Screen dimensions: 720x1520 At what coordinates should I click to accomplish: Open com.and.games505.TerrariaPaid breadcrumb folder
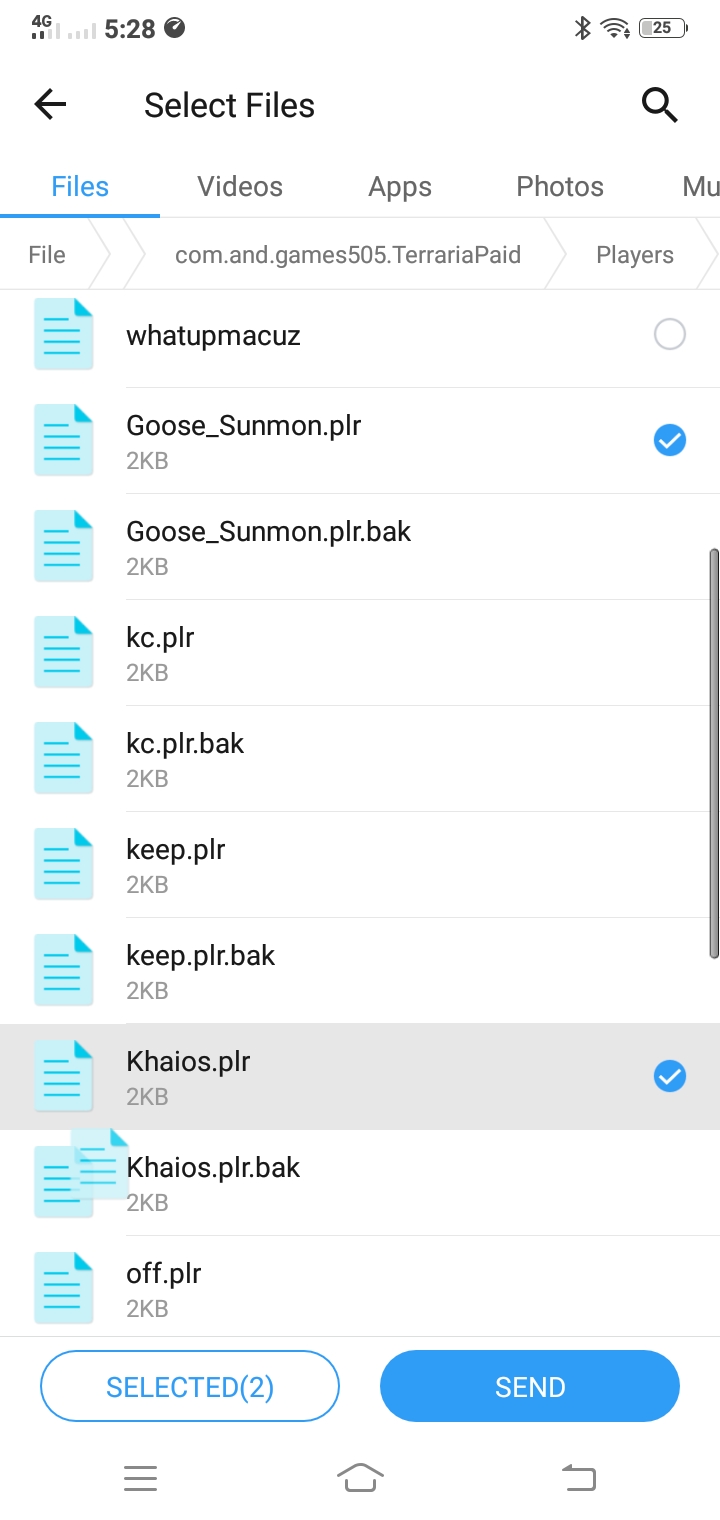point(348,255)
